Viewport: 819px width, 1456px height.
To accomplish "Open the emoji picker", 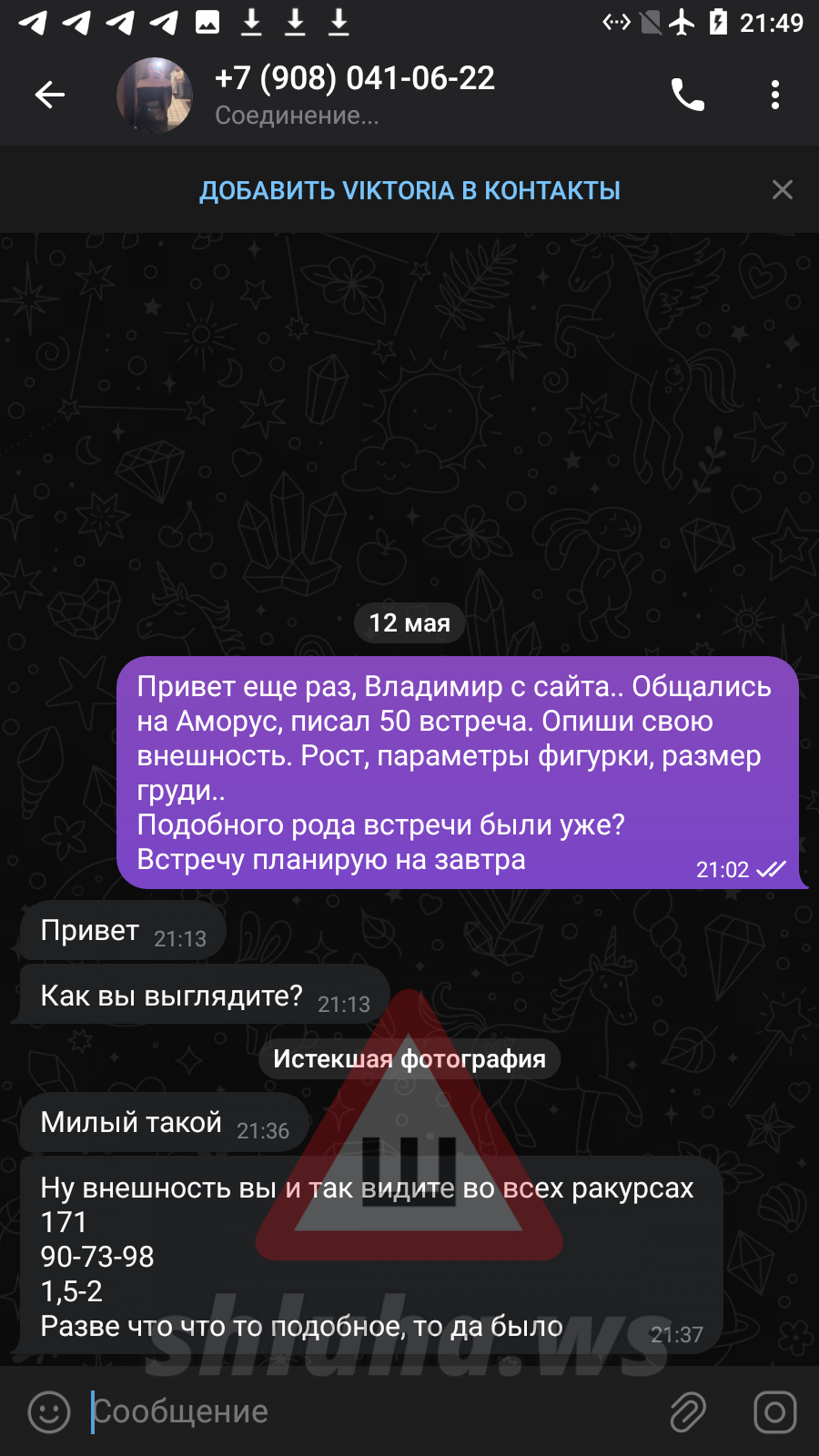I will [49, 1412].
